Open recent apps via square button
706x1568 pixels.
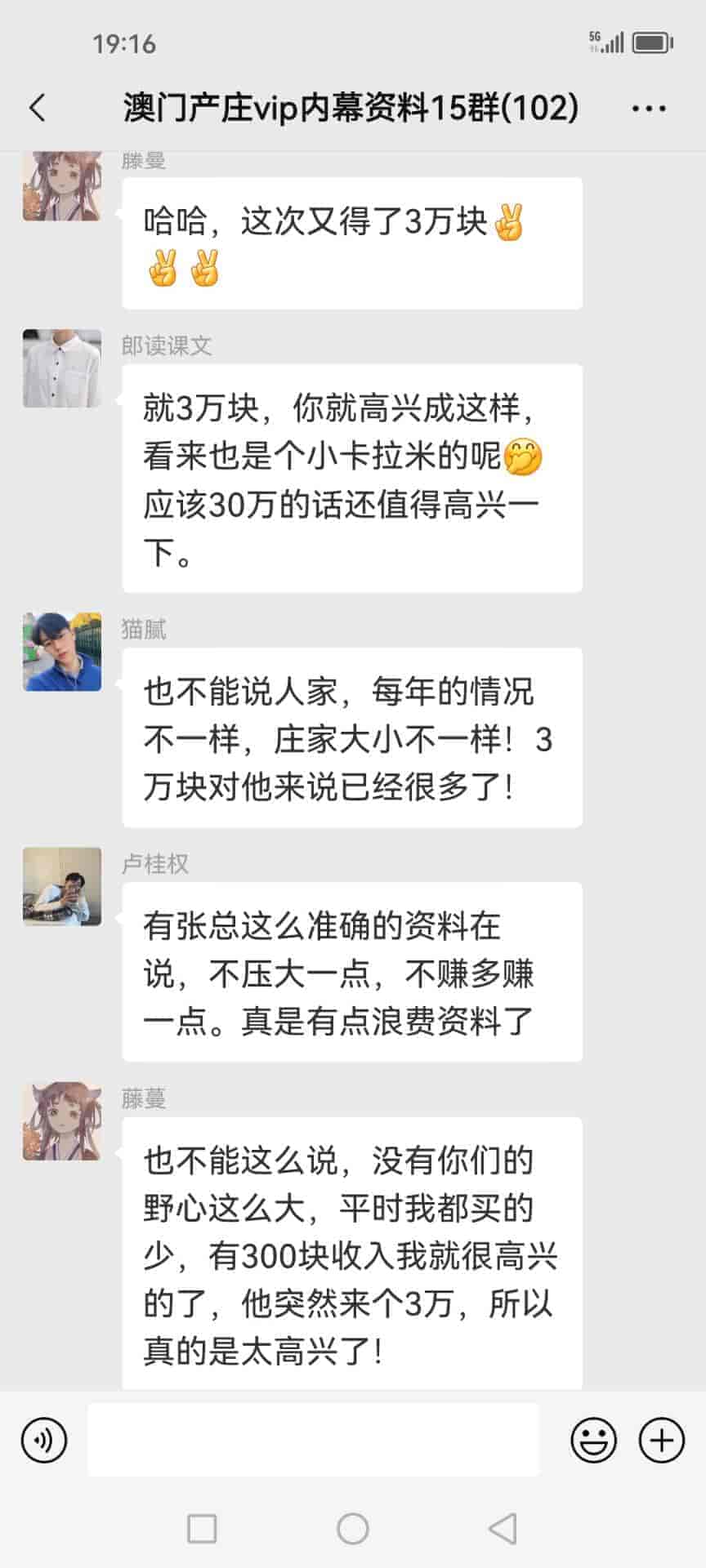202,1529
